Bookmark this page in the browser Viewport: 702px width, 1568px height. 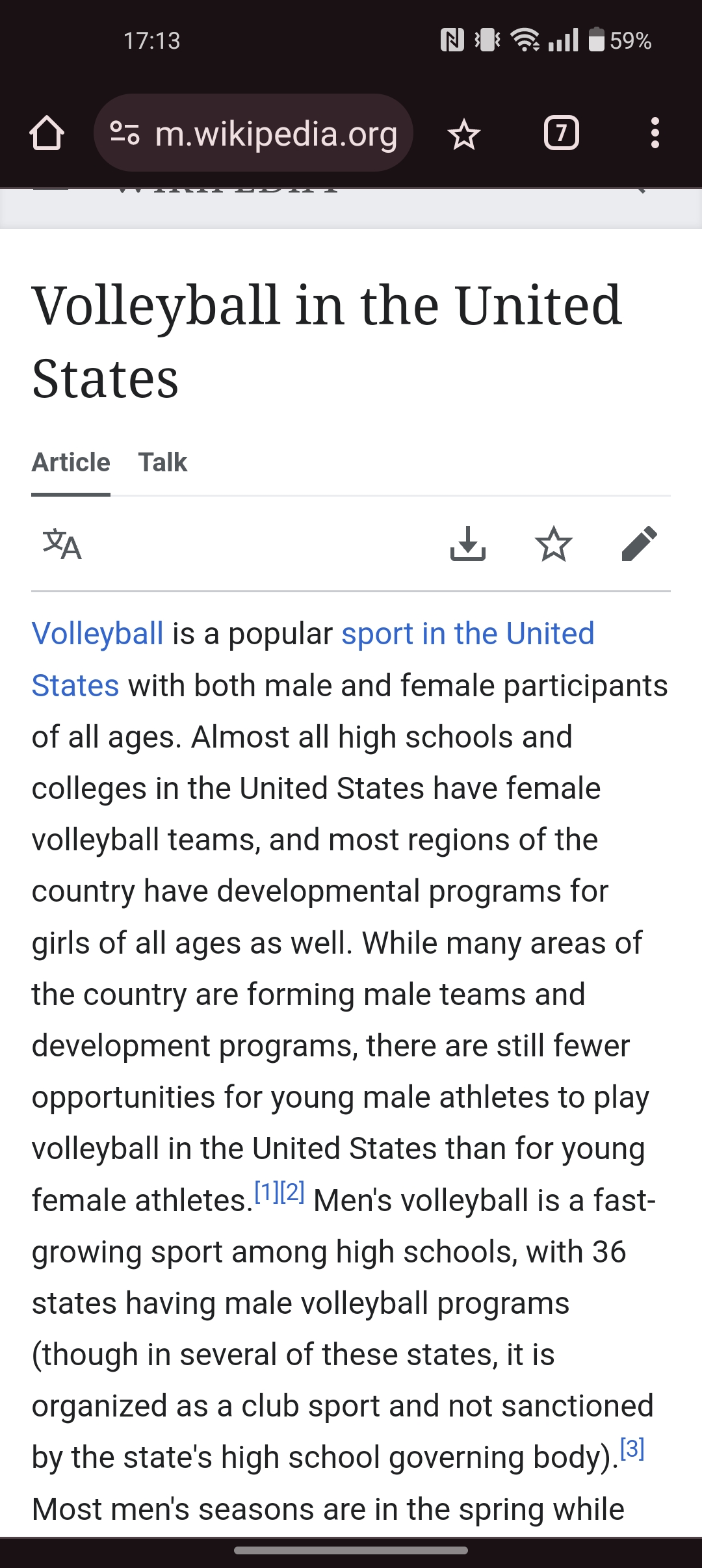(x=464, y=135)
